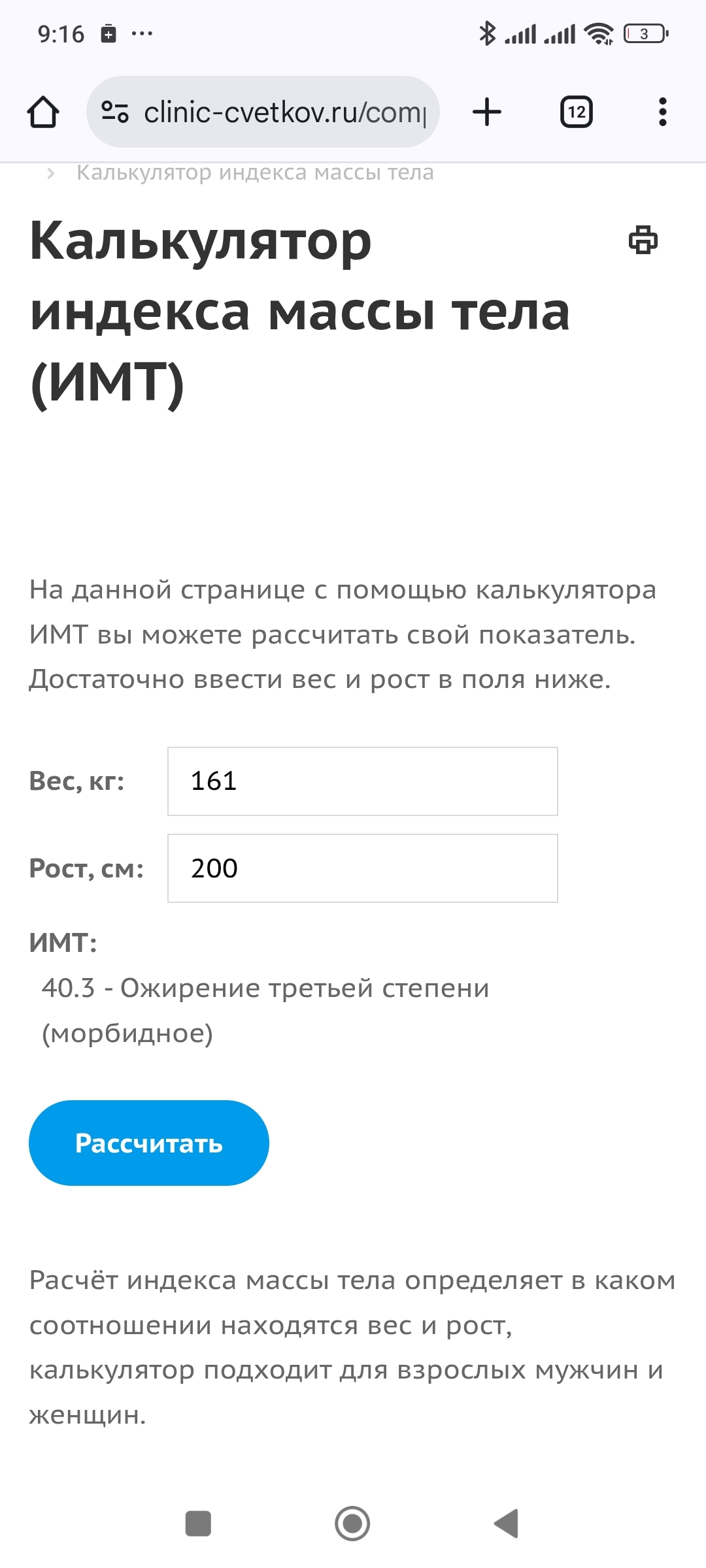Edit the Рост, см height field
The image size is (706, 1568).
point(363,868)
